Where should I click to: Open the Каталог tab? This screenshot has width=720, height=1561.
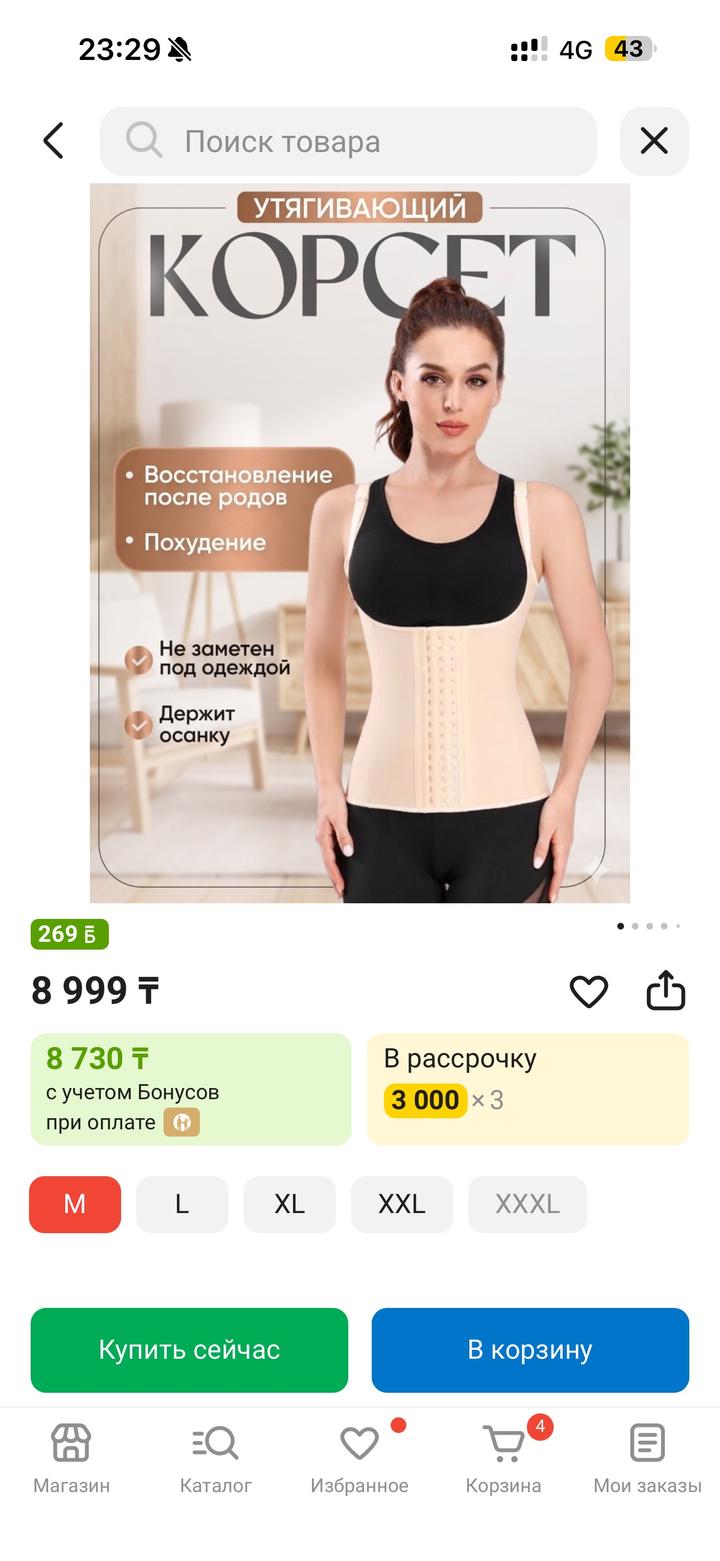click(216, 1459)
